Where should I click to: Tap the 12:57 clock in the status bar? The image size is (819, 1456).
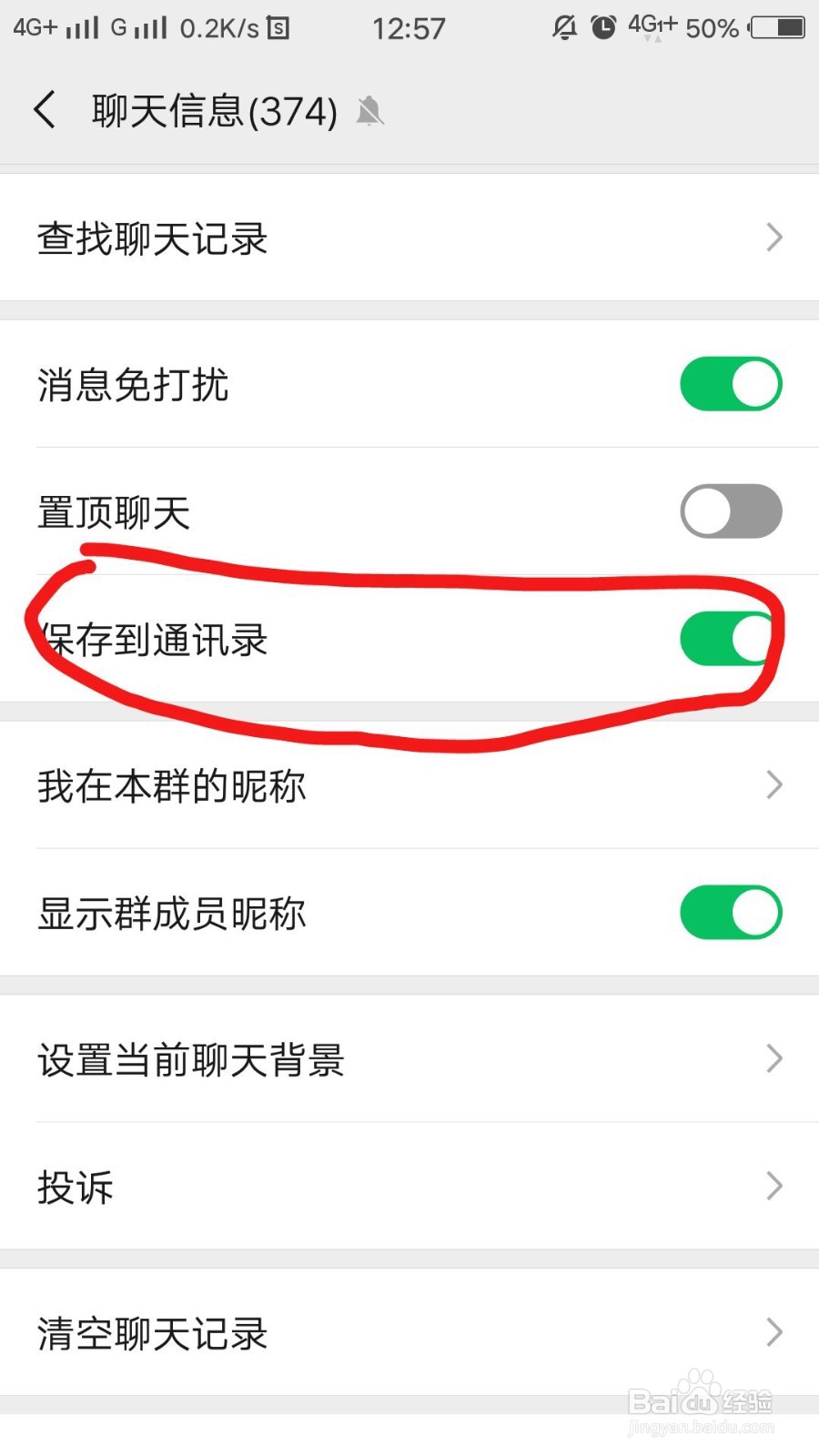409,27
